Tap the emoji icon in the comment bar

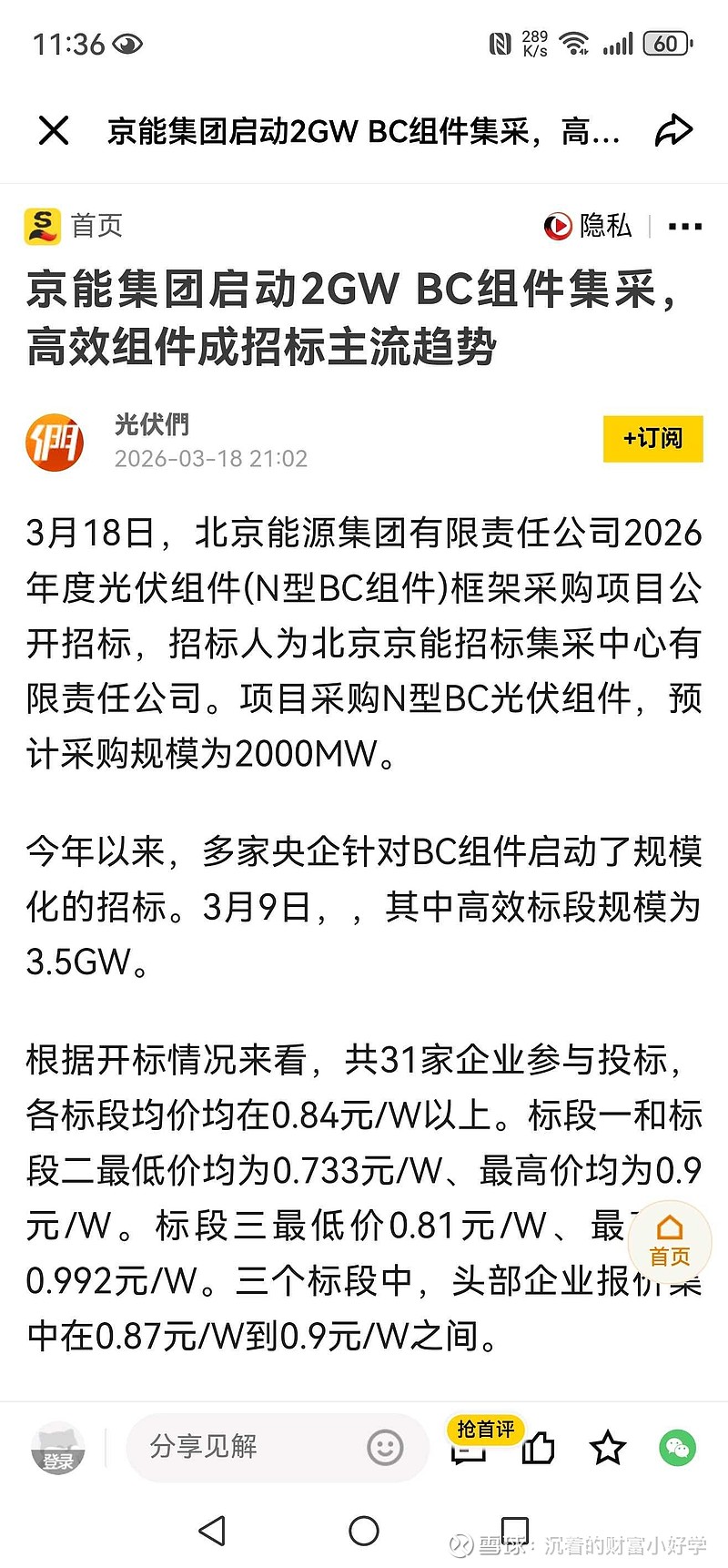click(386, 1448)
